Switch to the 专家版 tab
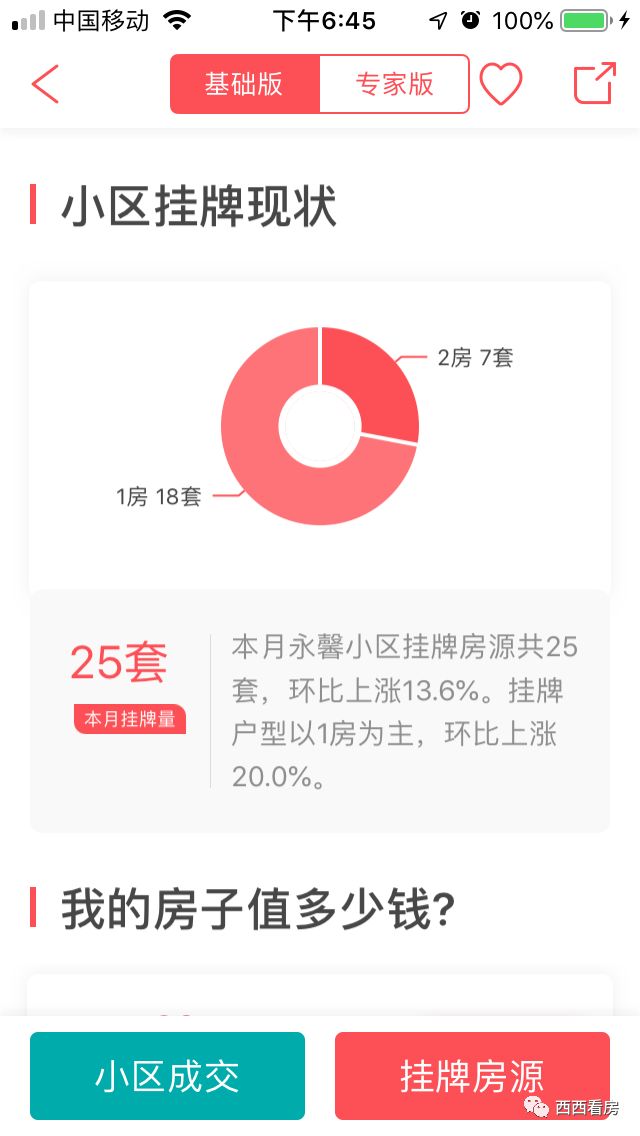This screenshot has height=1136, width=640. coord(394,84)
